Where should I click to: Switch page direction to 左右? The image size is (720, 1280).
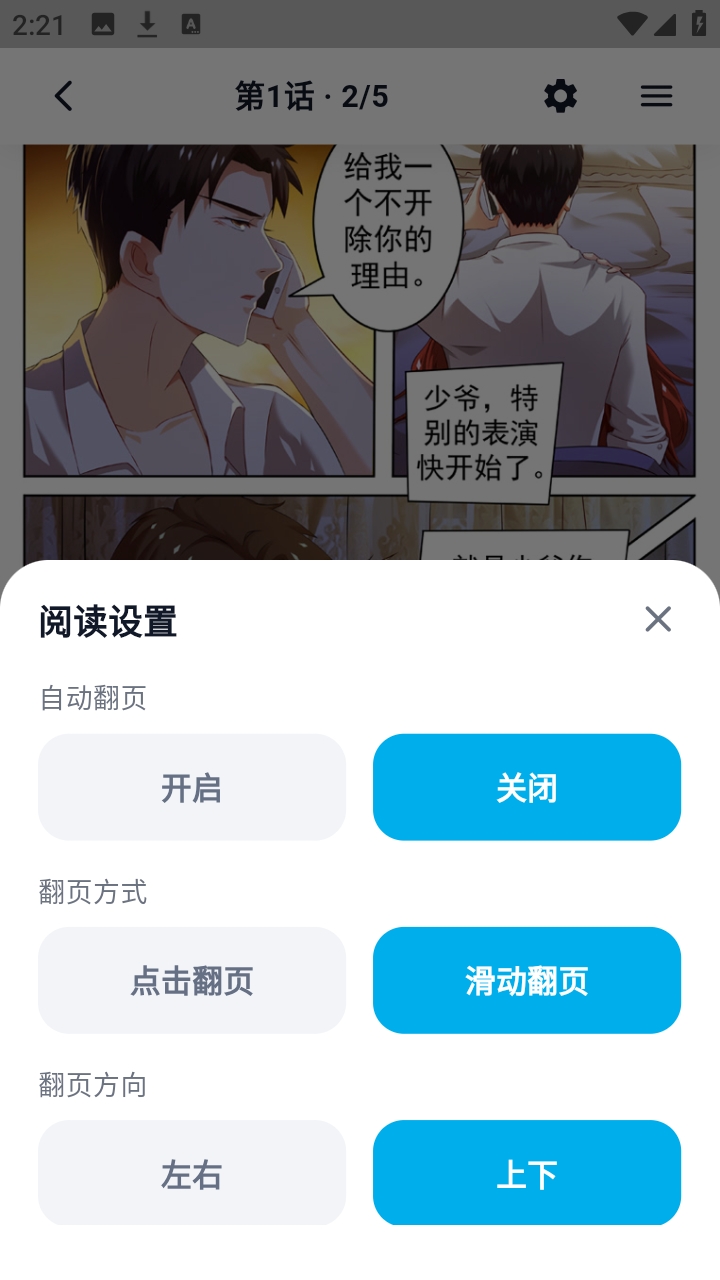192,1173
